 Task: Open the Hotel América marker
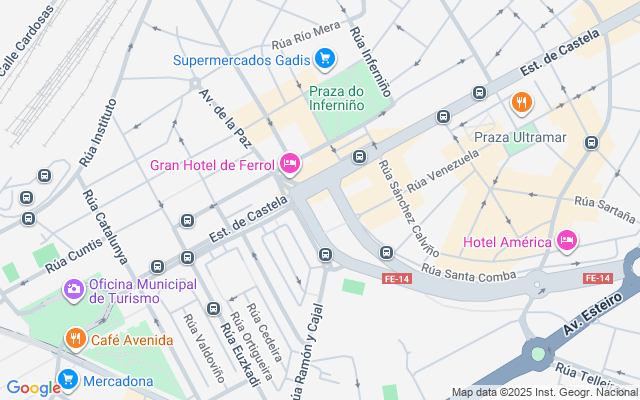coord(567,240)
